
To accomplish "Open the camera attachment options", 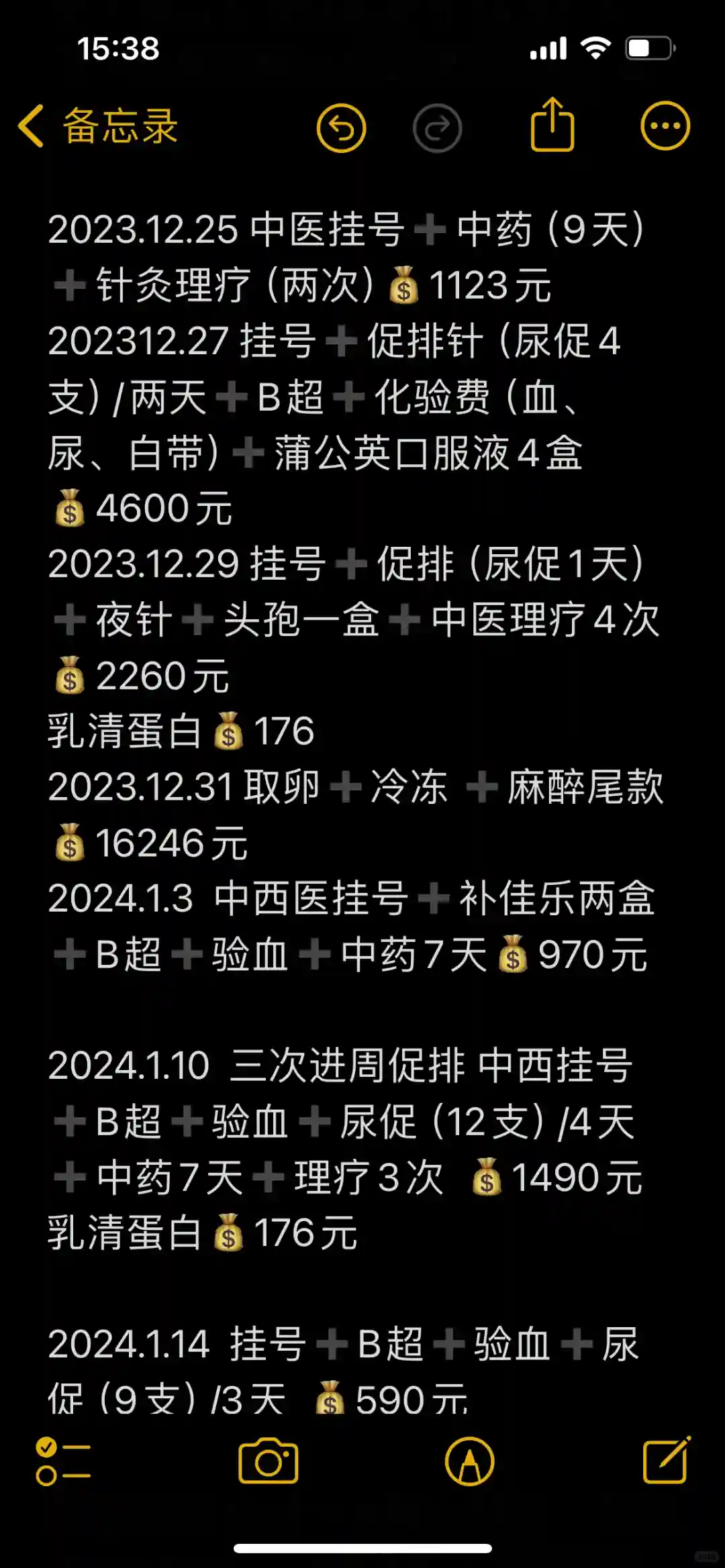I will (268, 1461).
